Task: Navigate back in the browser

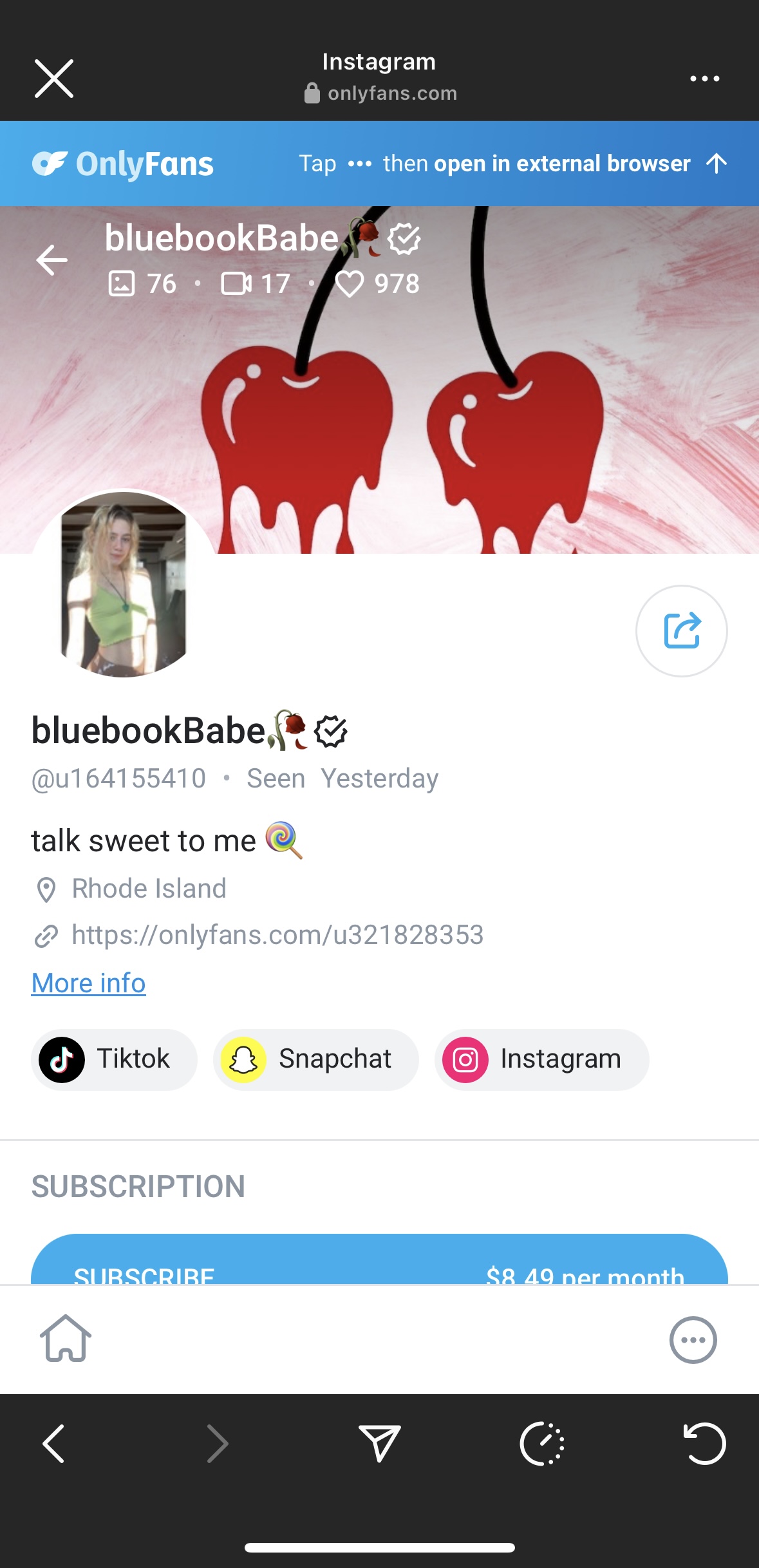Action: coord(54,1444)
